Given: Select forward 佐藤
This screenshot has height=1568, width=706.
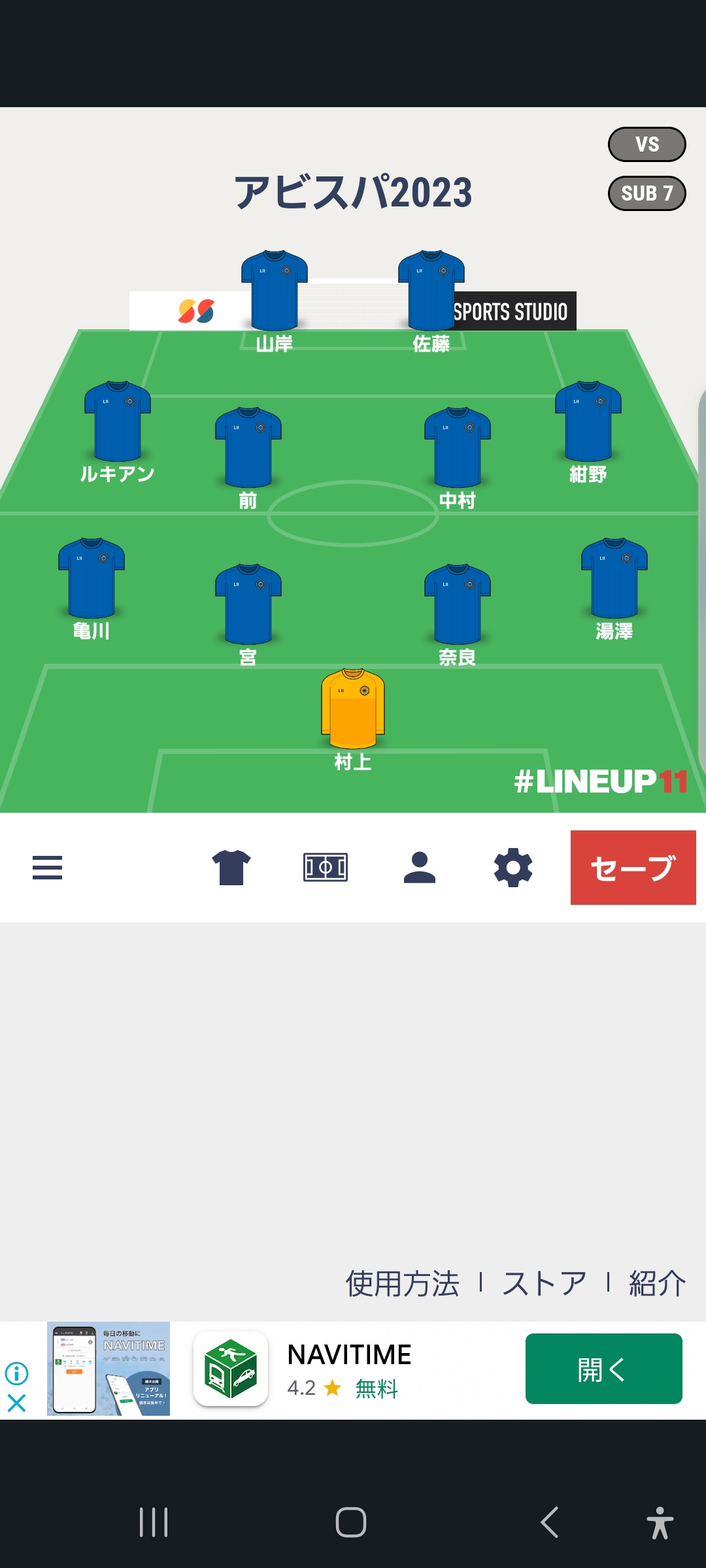Looking at the screenshot, I should click(x=431, y=294).
